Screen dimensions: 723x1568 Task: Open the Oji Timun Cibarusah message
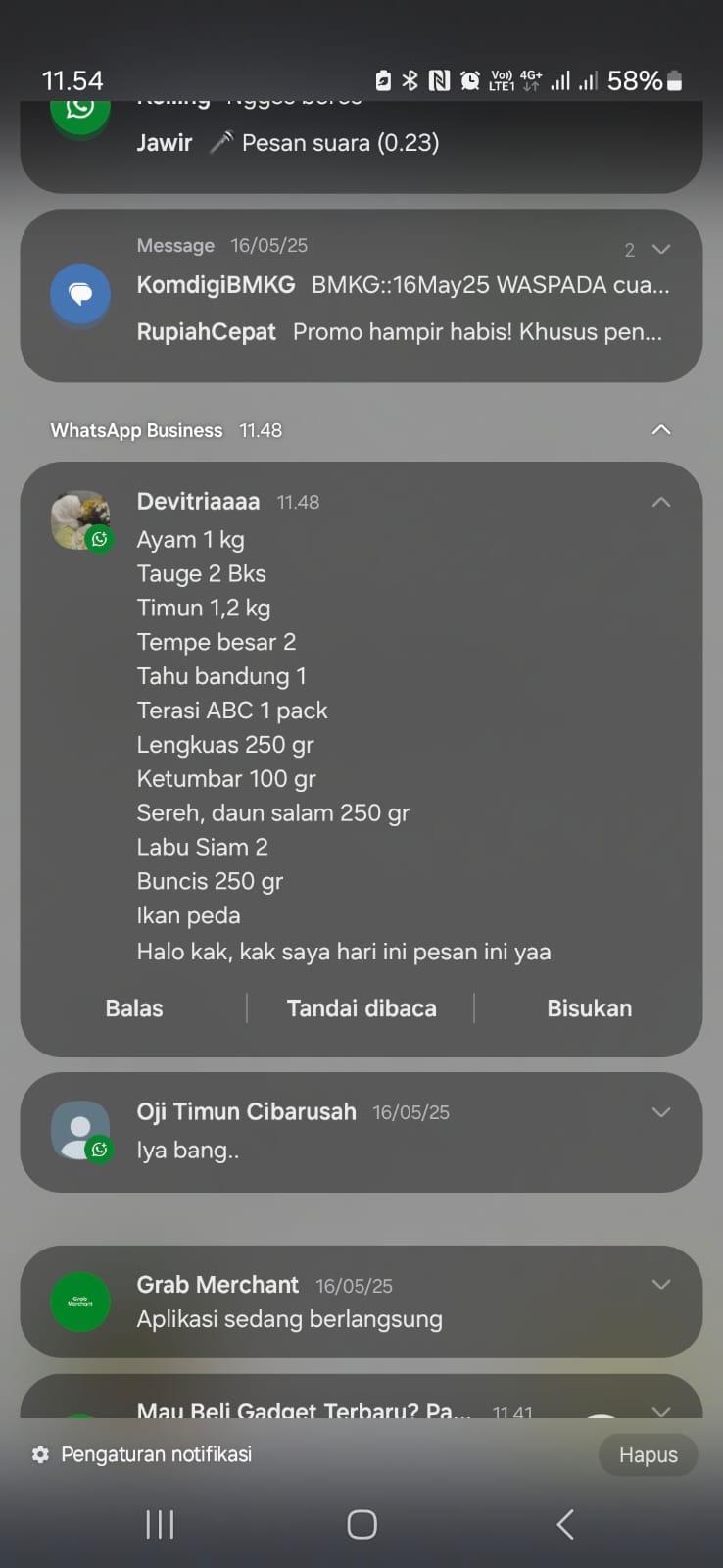click(x=294, y=1133)
